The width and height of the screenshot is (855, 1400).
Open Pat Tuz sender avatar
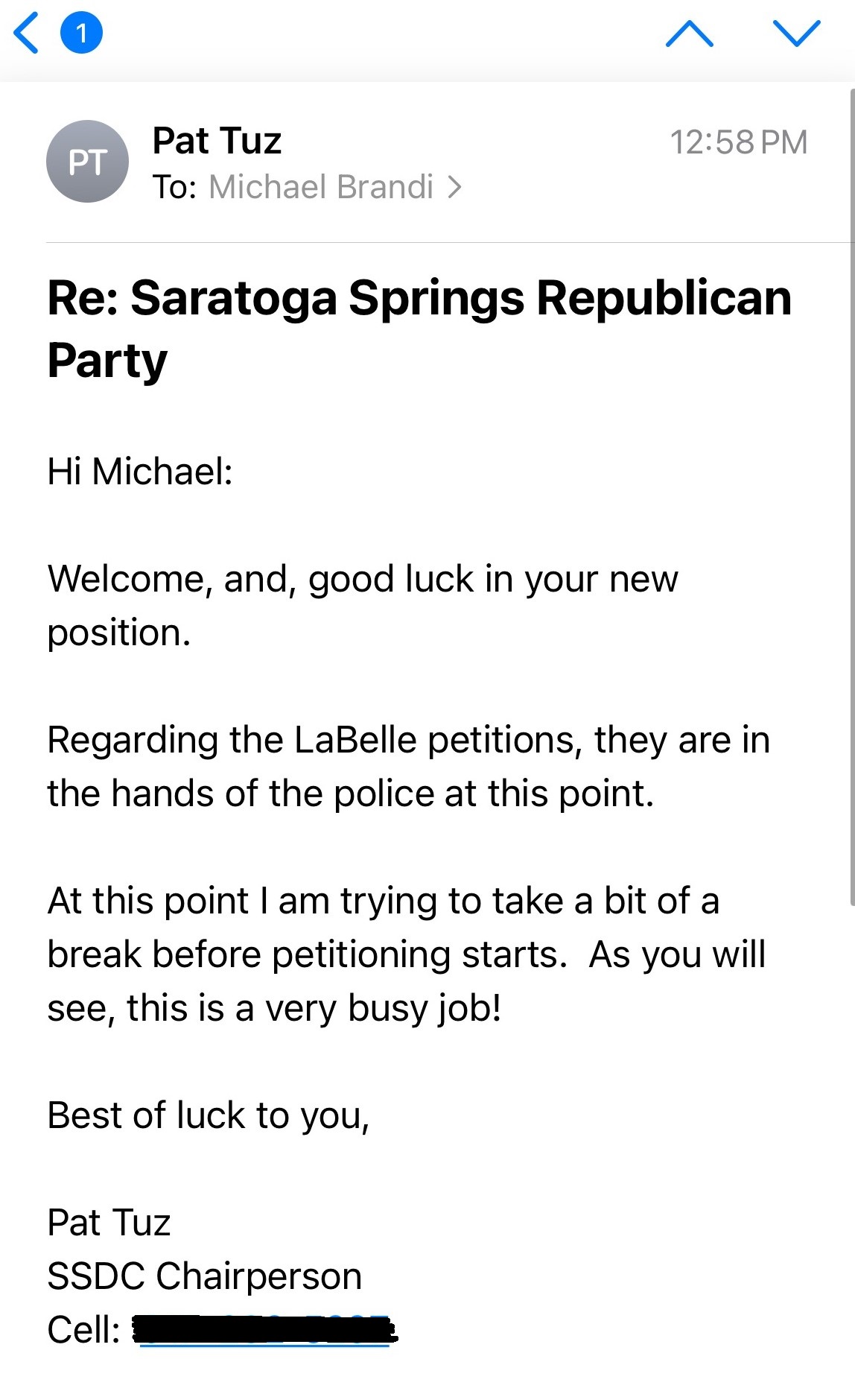pyautogui.click(x=87, y=162)
